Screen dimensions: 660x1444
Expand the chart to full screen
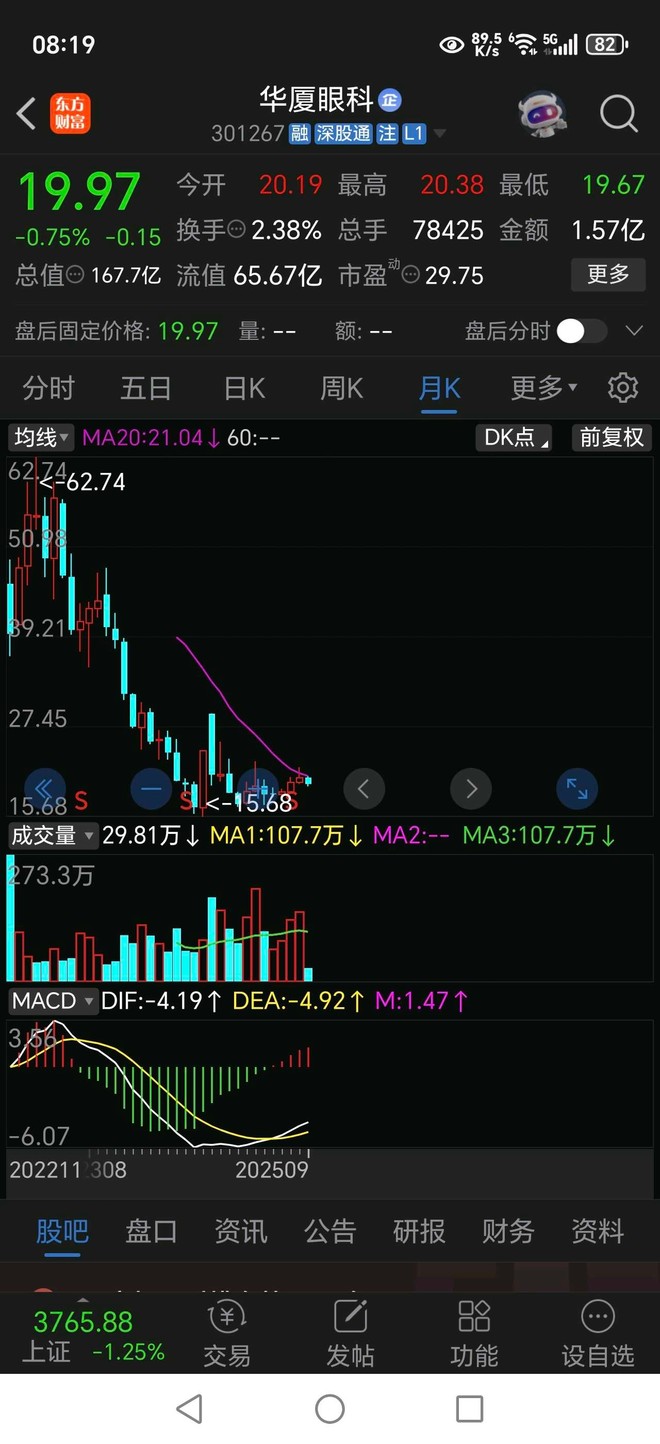point(577,789)
